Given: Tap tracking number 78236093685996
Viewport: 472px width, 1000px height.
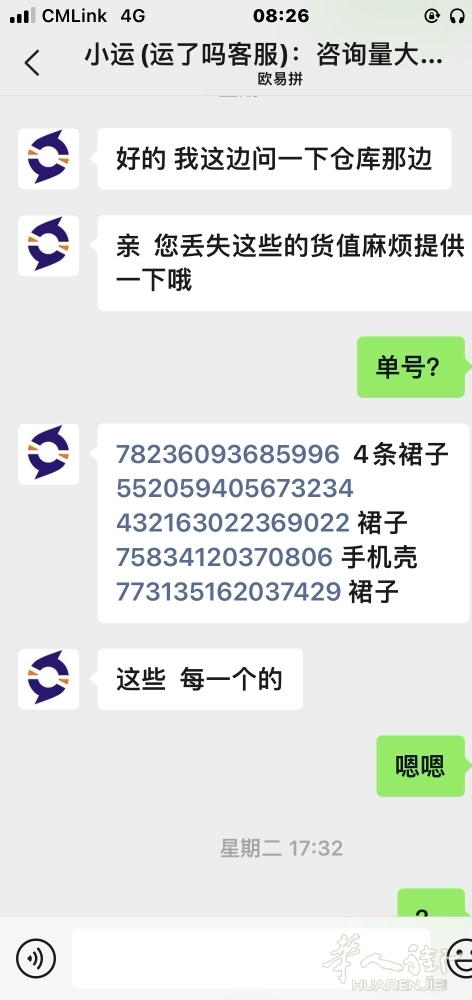Looking at the screenshot, I should pos(228,454).
